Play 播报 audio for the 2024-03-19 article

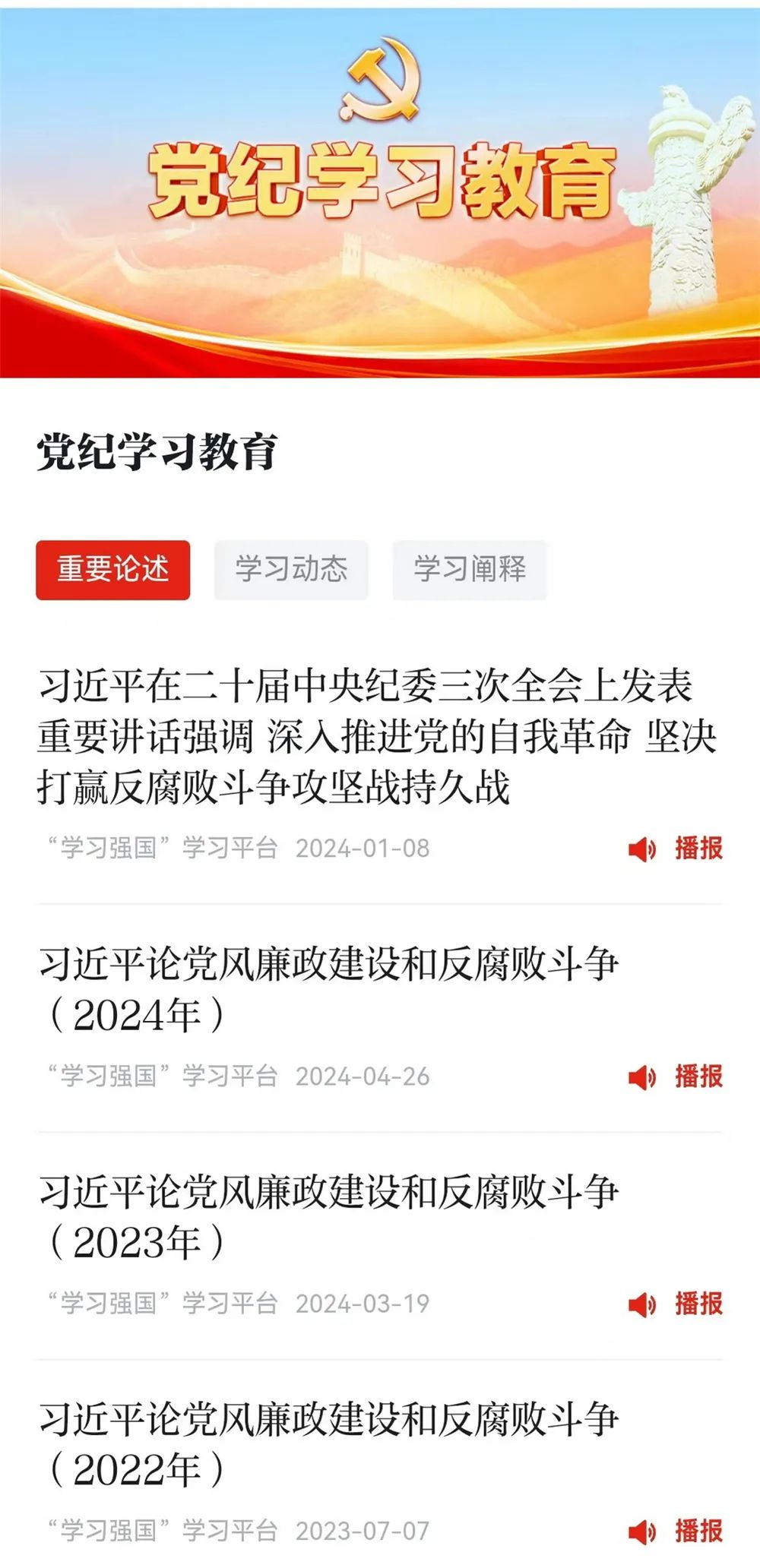[676, 1304]
